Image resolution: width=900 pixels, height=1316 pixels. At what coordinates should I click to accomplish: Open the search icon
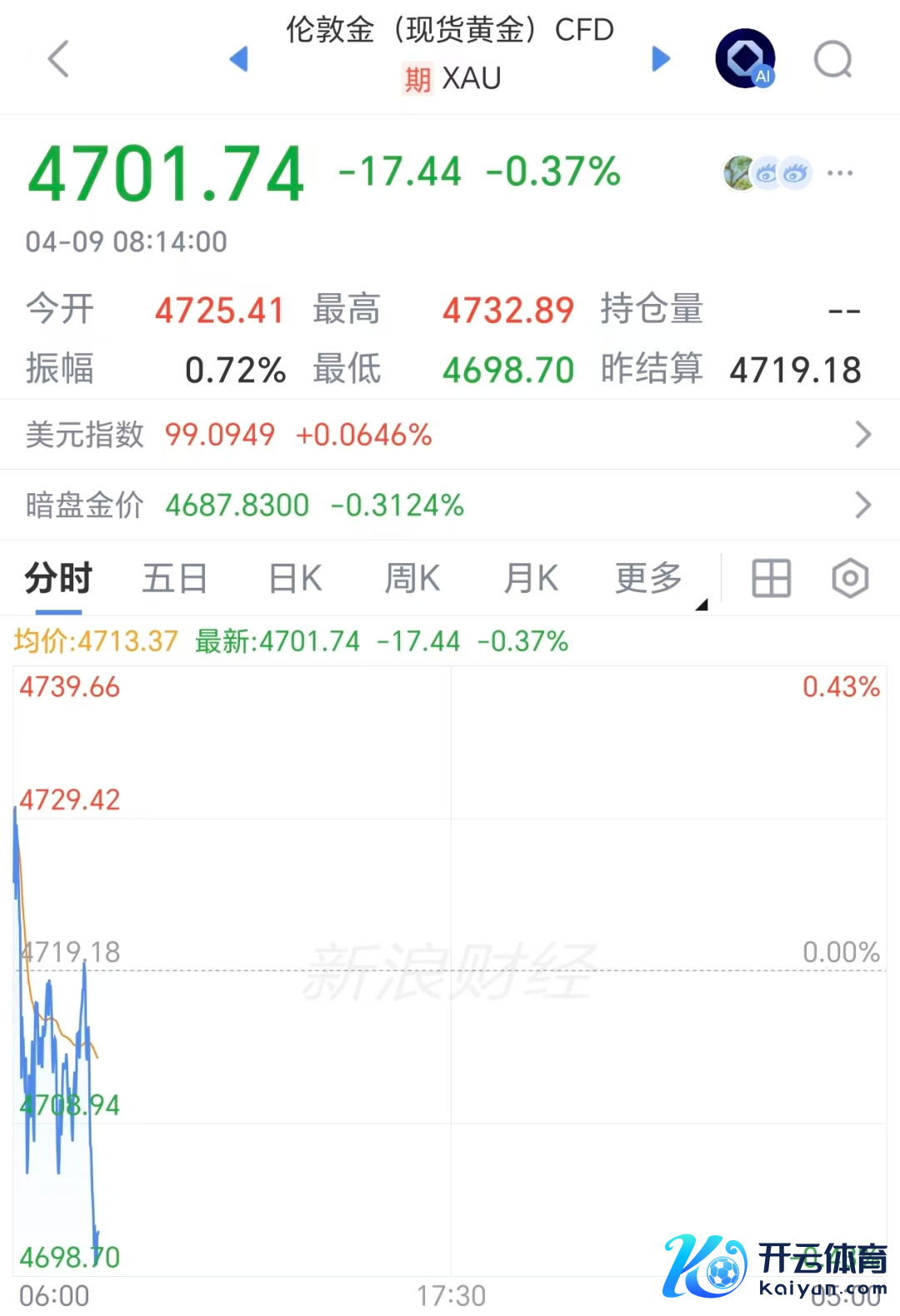point(832,59)
